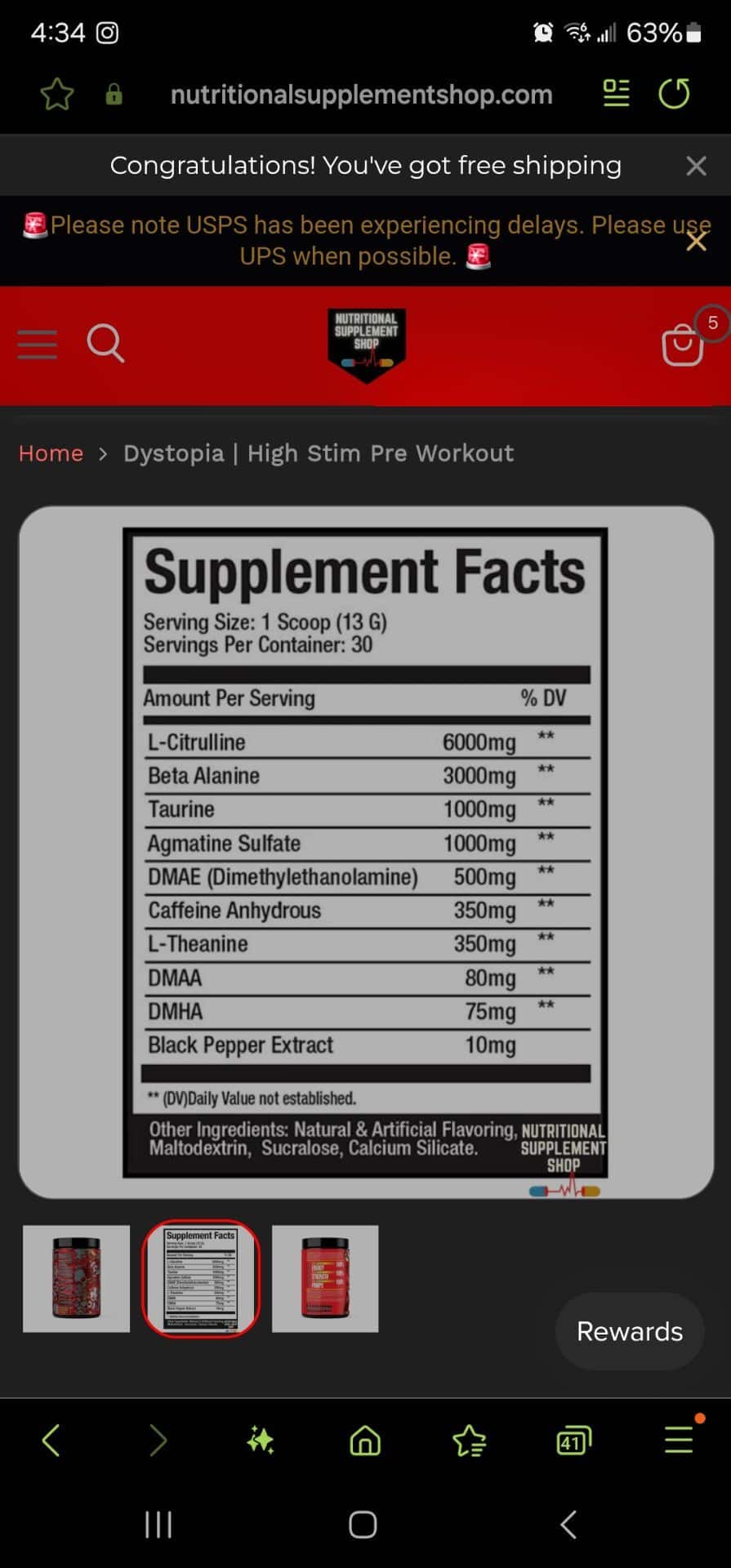Reload the current page

674,94
